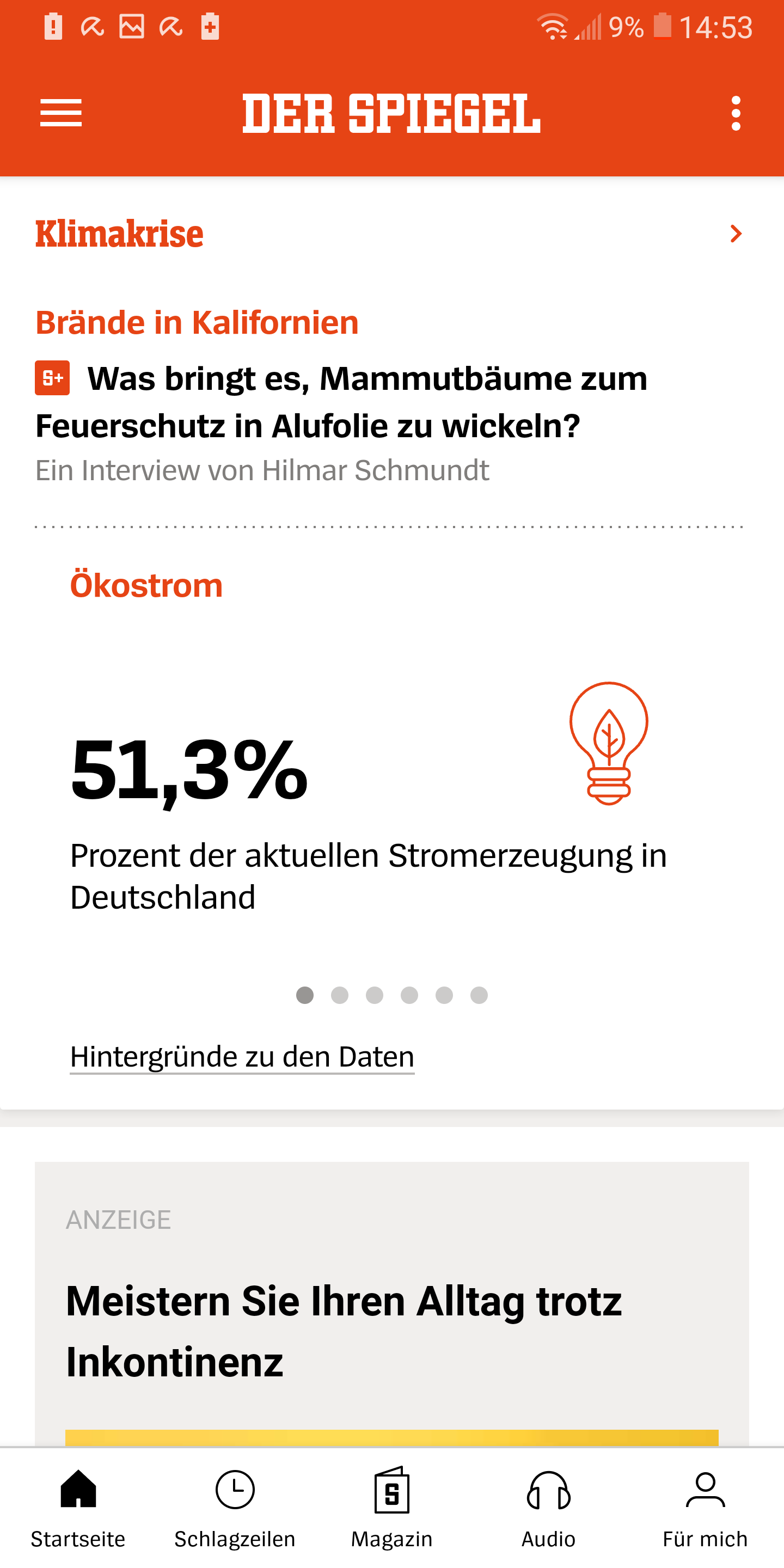The image size is (784, 1568).
Task: Jump to the second Ökostrom slide dot
Action: [x=340, y=995]
